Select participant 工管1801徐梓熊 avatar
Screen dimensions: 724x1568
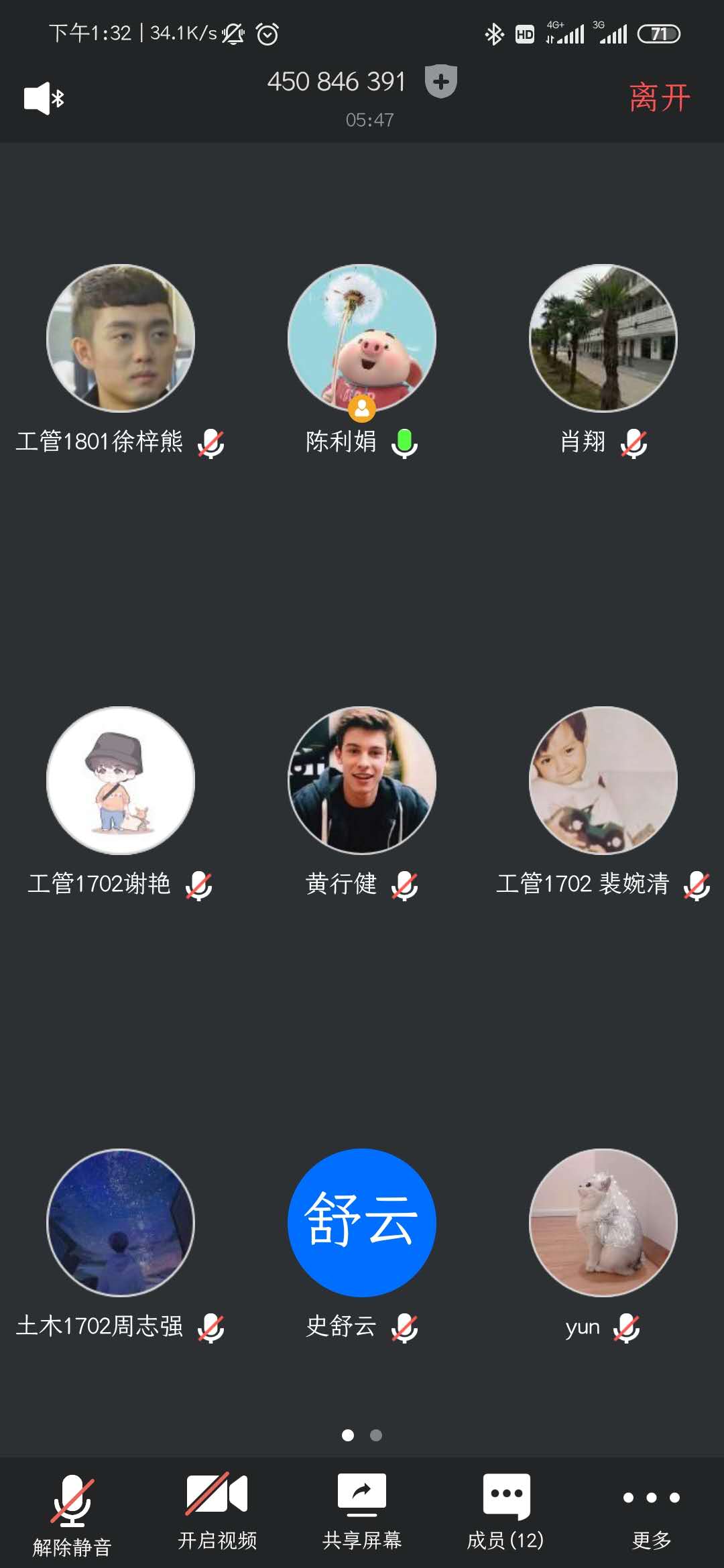coord(121,338)
